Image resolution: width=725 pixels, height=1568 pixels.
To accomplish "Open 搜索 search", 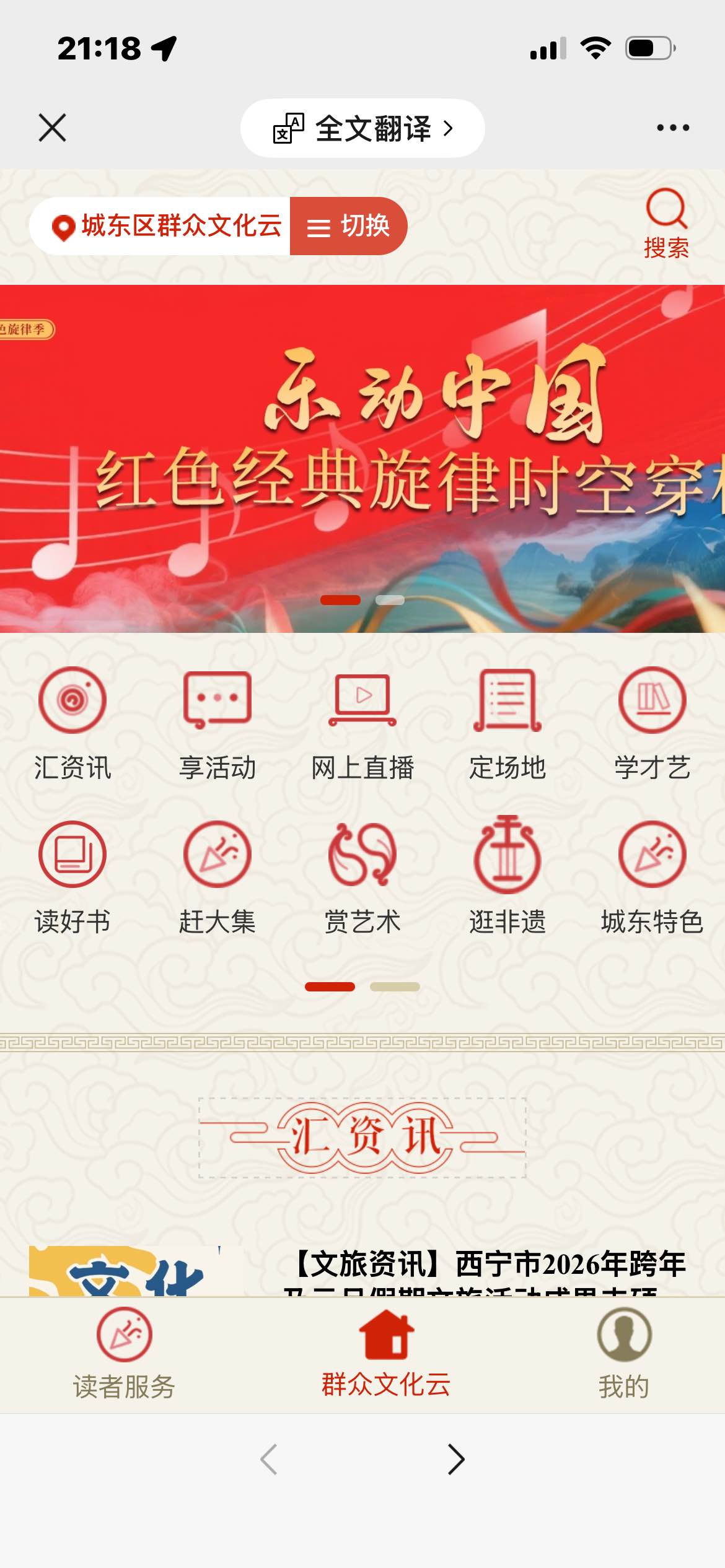I will (x=666, y=223).
